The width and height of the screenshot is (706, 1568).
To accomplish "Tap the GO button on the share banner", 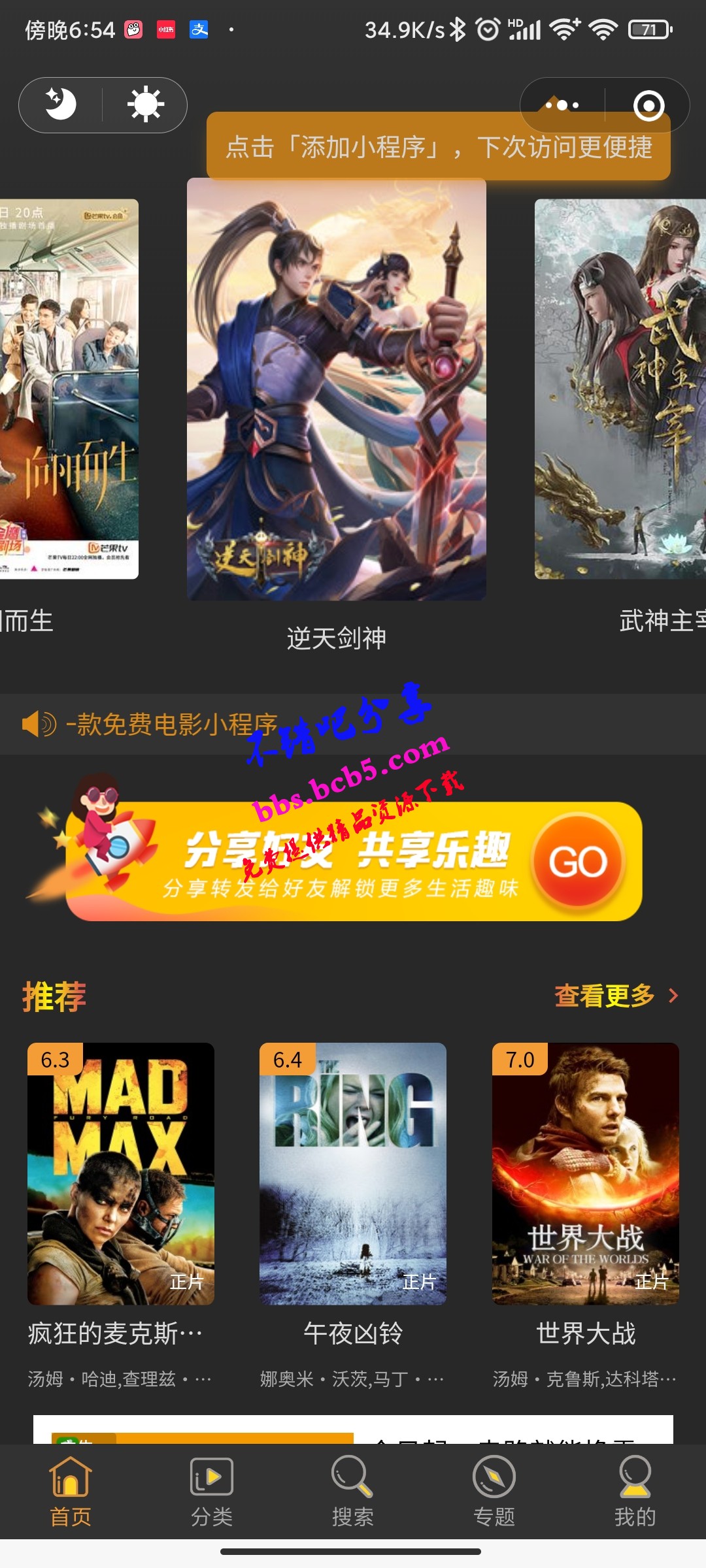I will click(x=578, y=861).
